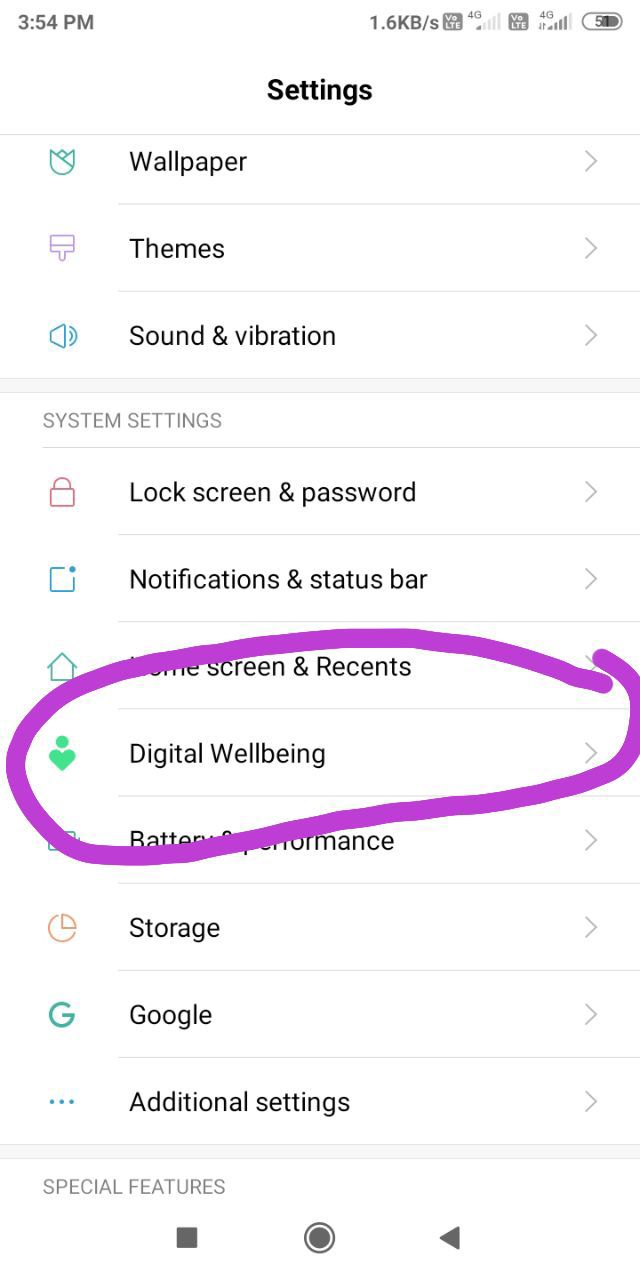Open Home screen & Recents settings
640x1280 pixels.
(320, 666)
